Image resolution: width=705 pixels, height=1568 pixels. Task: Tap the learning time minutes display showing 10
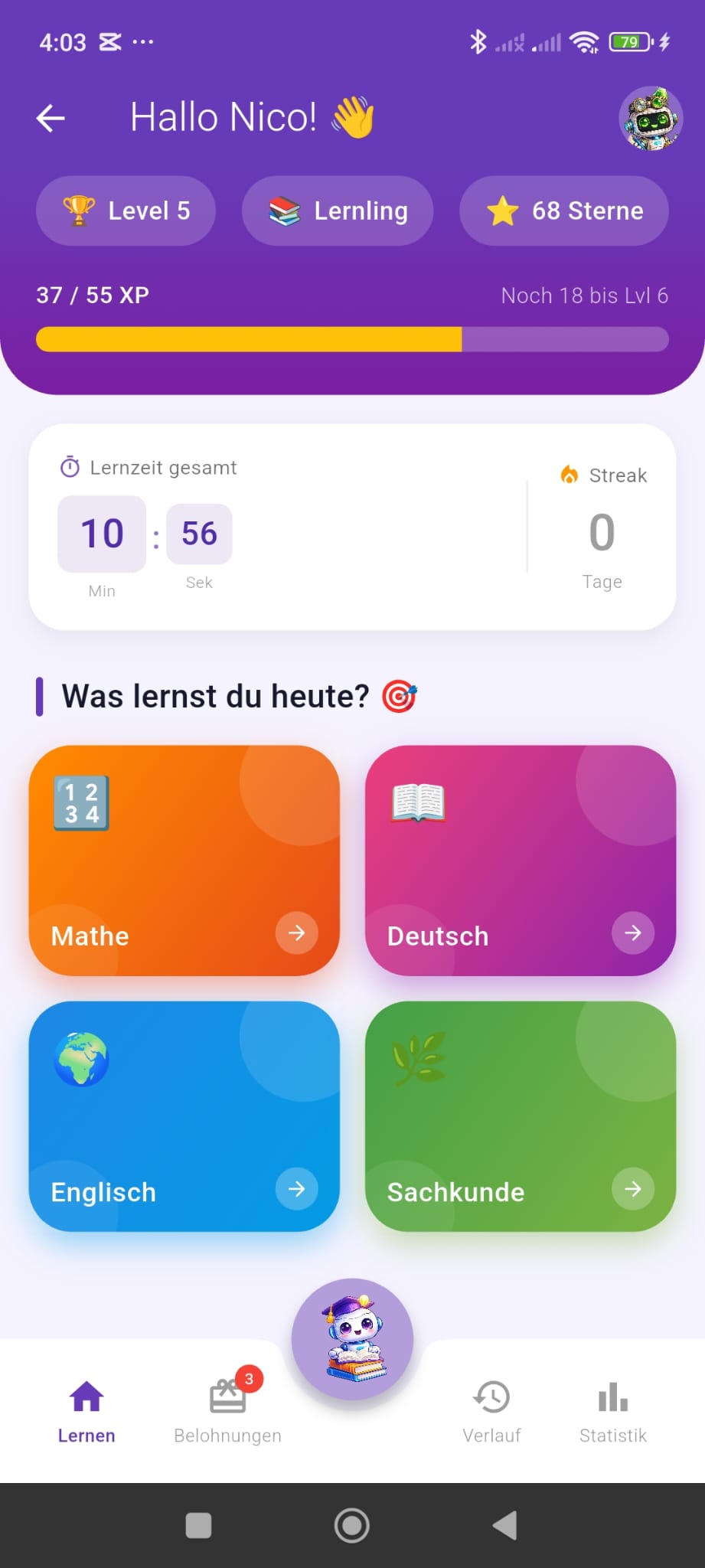click(101, 533)
